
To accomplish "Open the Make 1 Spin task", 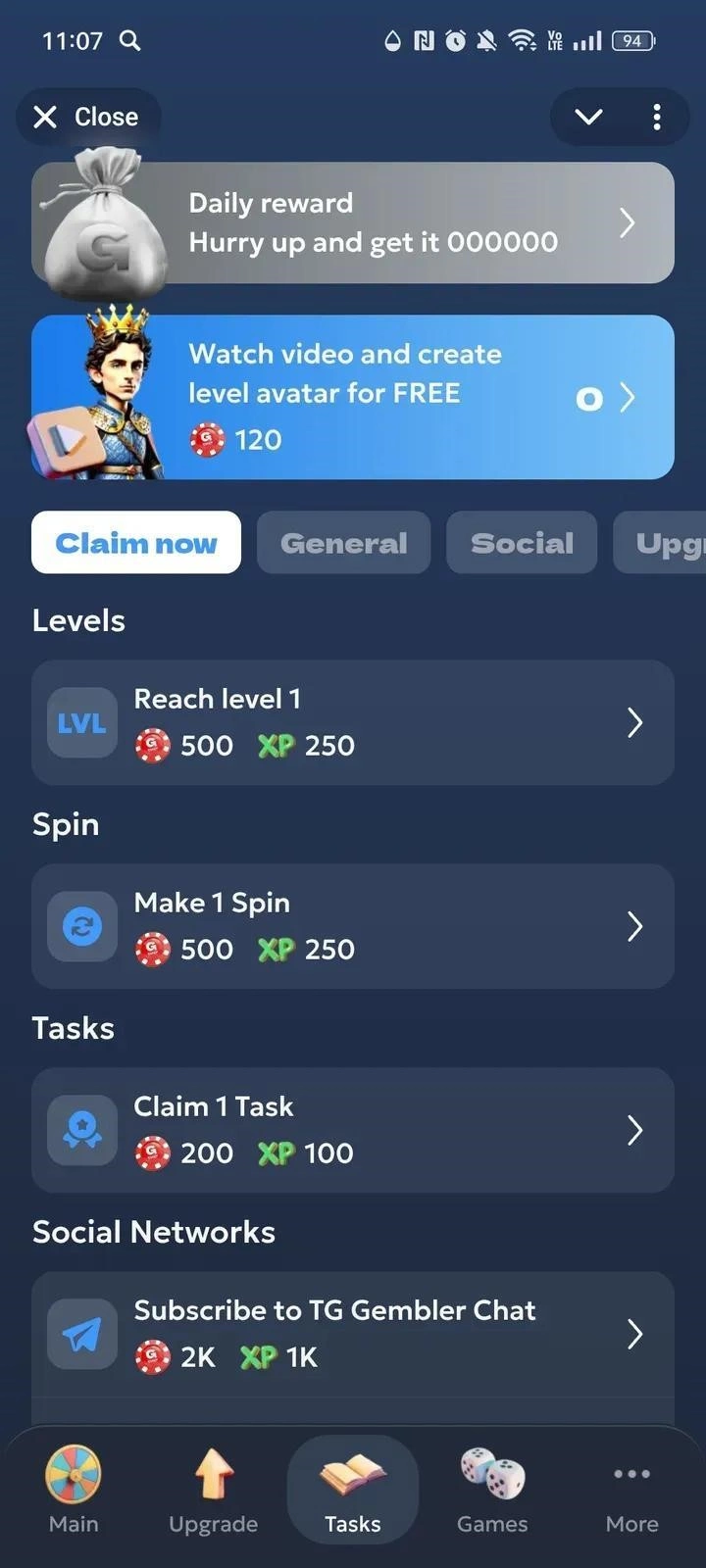I will coord(353,926).
